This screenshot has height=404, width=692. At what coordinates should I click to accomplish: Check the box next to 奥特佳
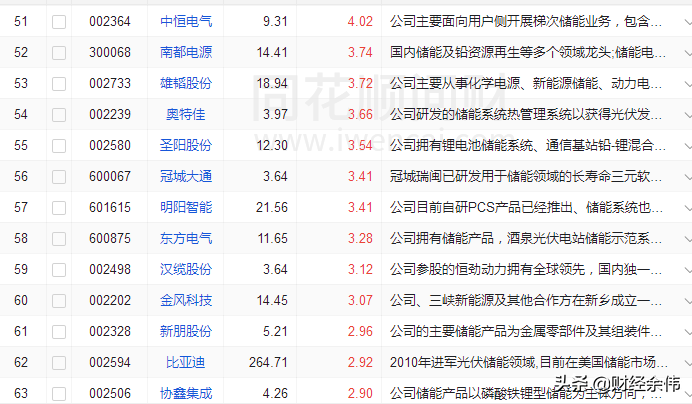tap(59, 115)
